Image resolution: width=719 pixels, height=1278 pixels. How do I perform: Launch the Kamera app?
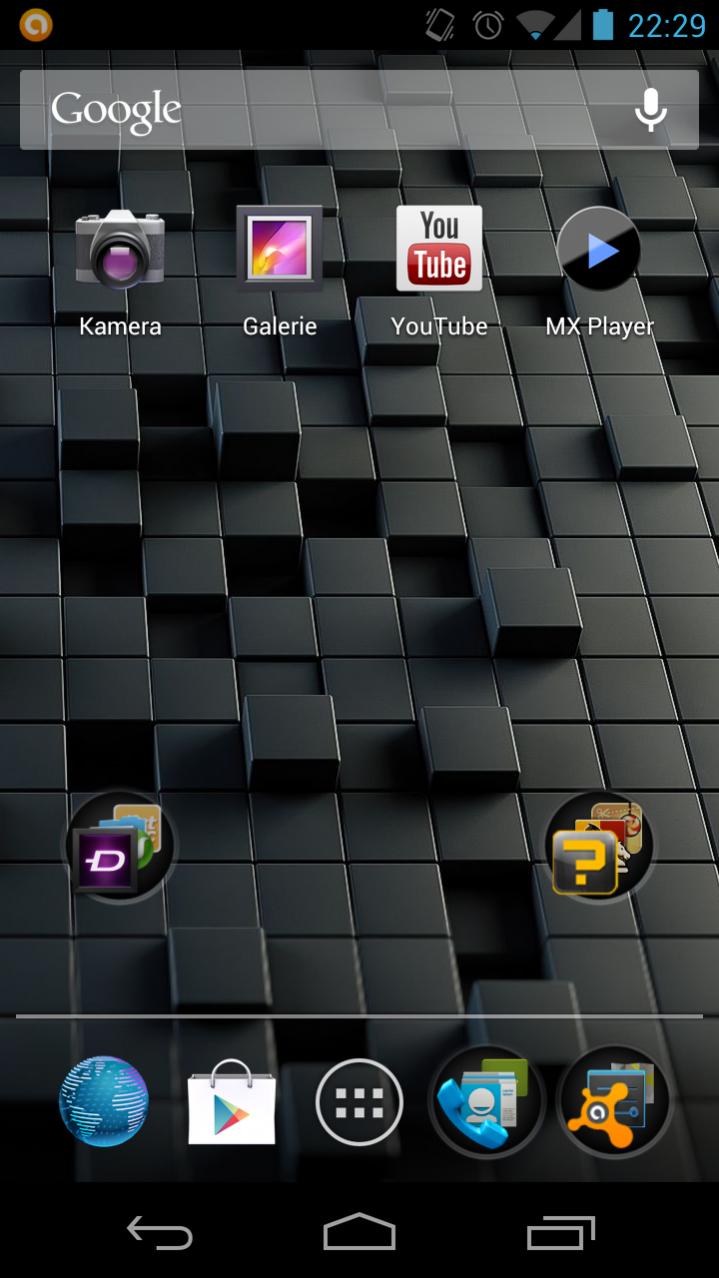[120, 250]
